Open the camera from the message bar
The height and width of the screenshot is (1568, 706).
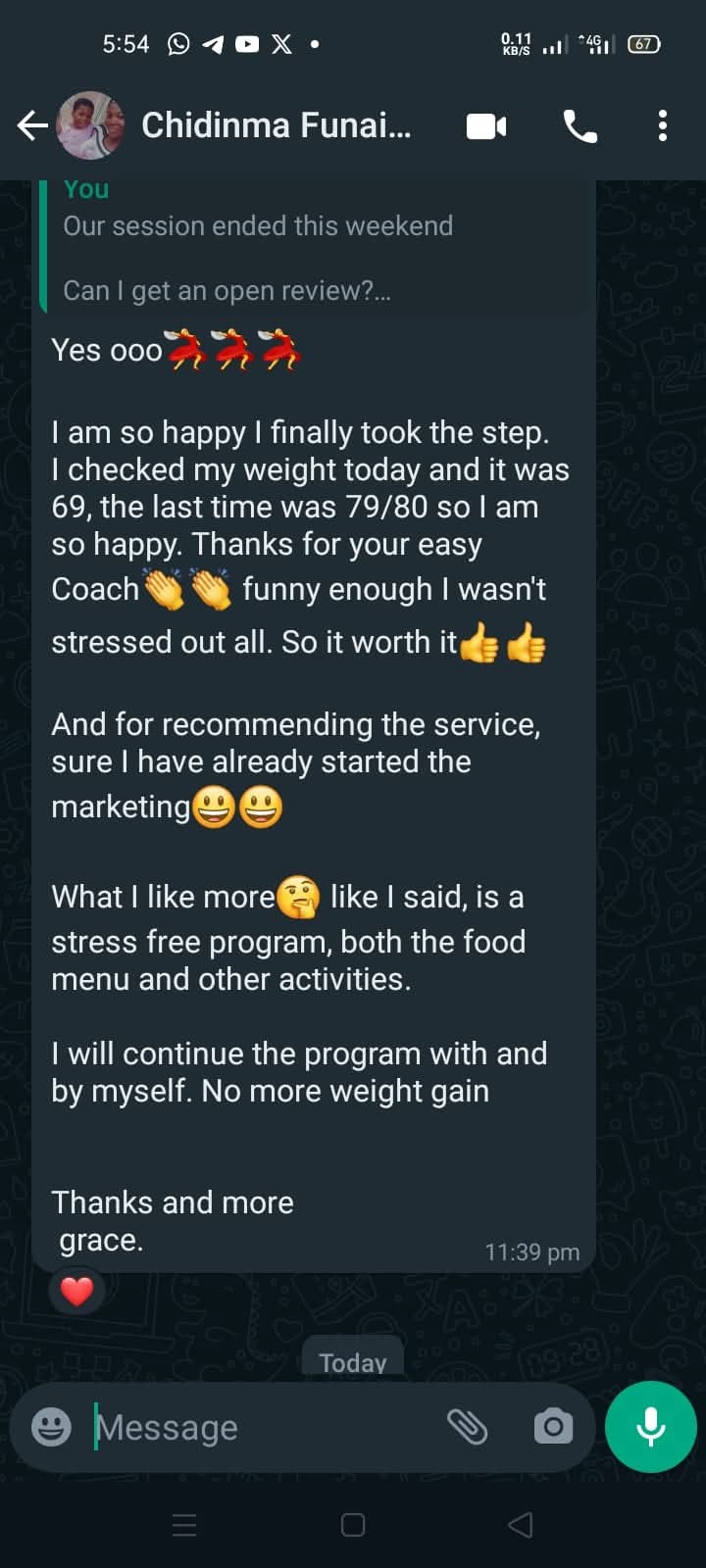(x=553, y=1427)
